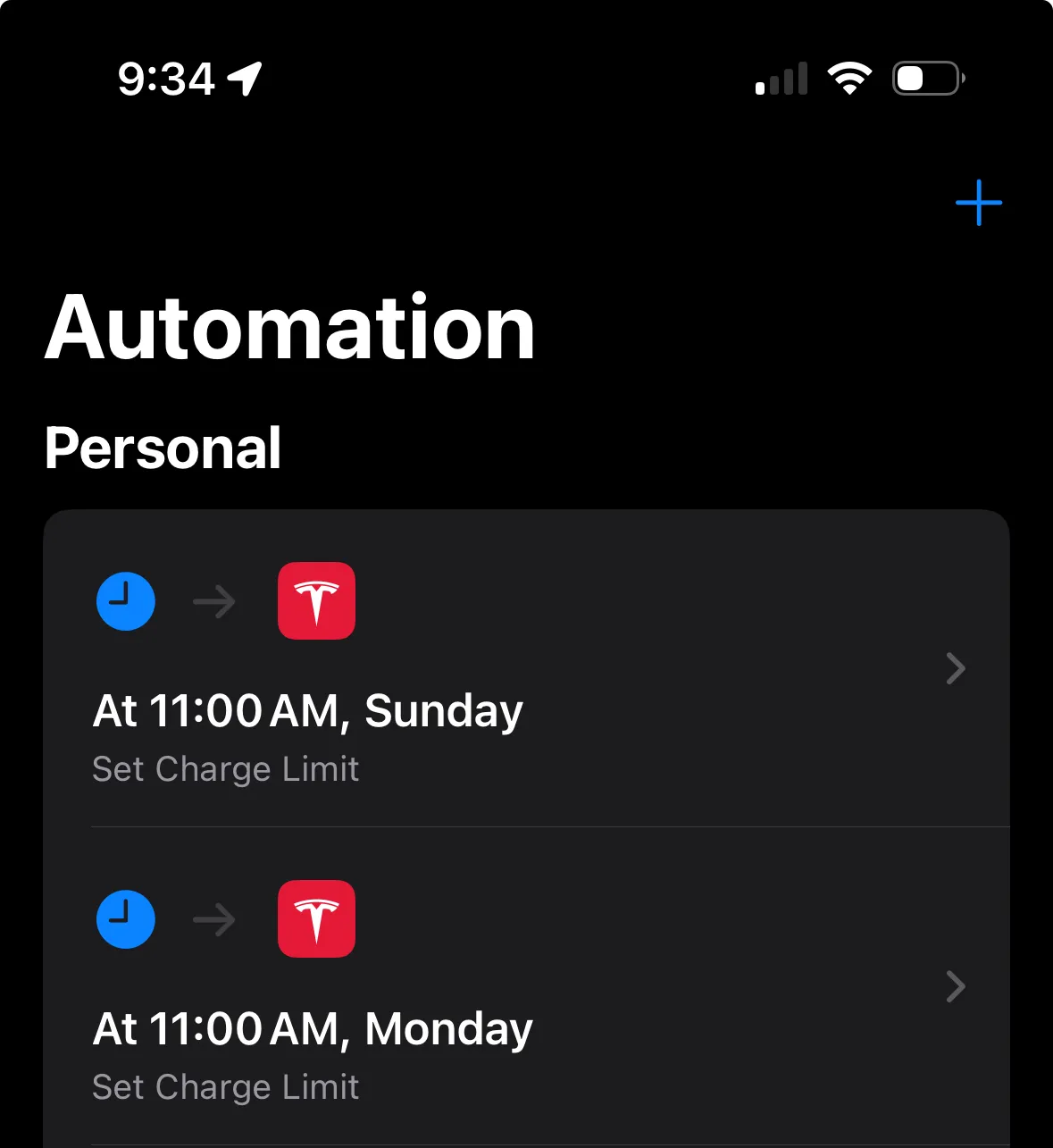Tap the chevron on the Monday Set Charge Limit row

coord(955,986)
